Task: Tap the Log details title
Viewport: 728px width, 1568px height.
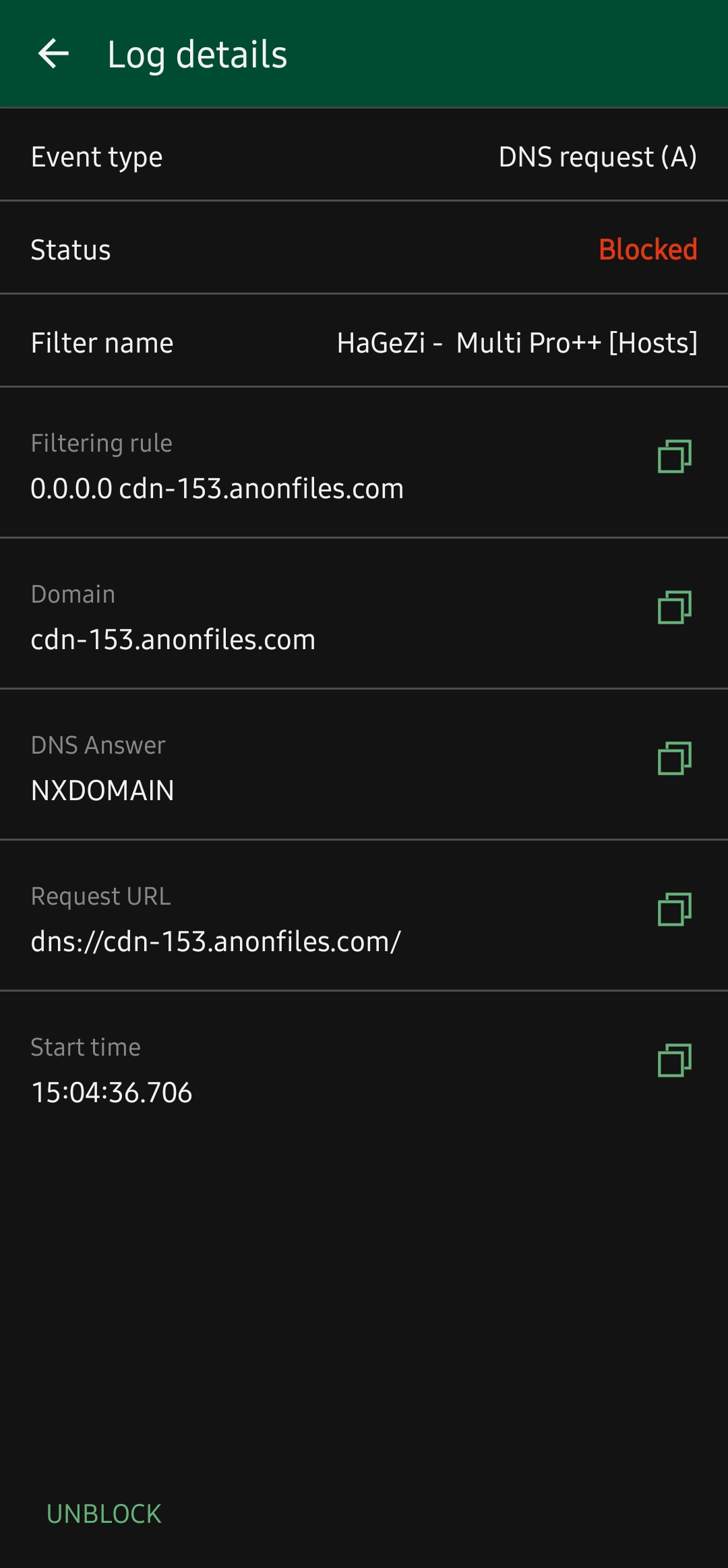Action: pyautogui.click(x=197, y=55)
